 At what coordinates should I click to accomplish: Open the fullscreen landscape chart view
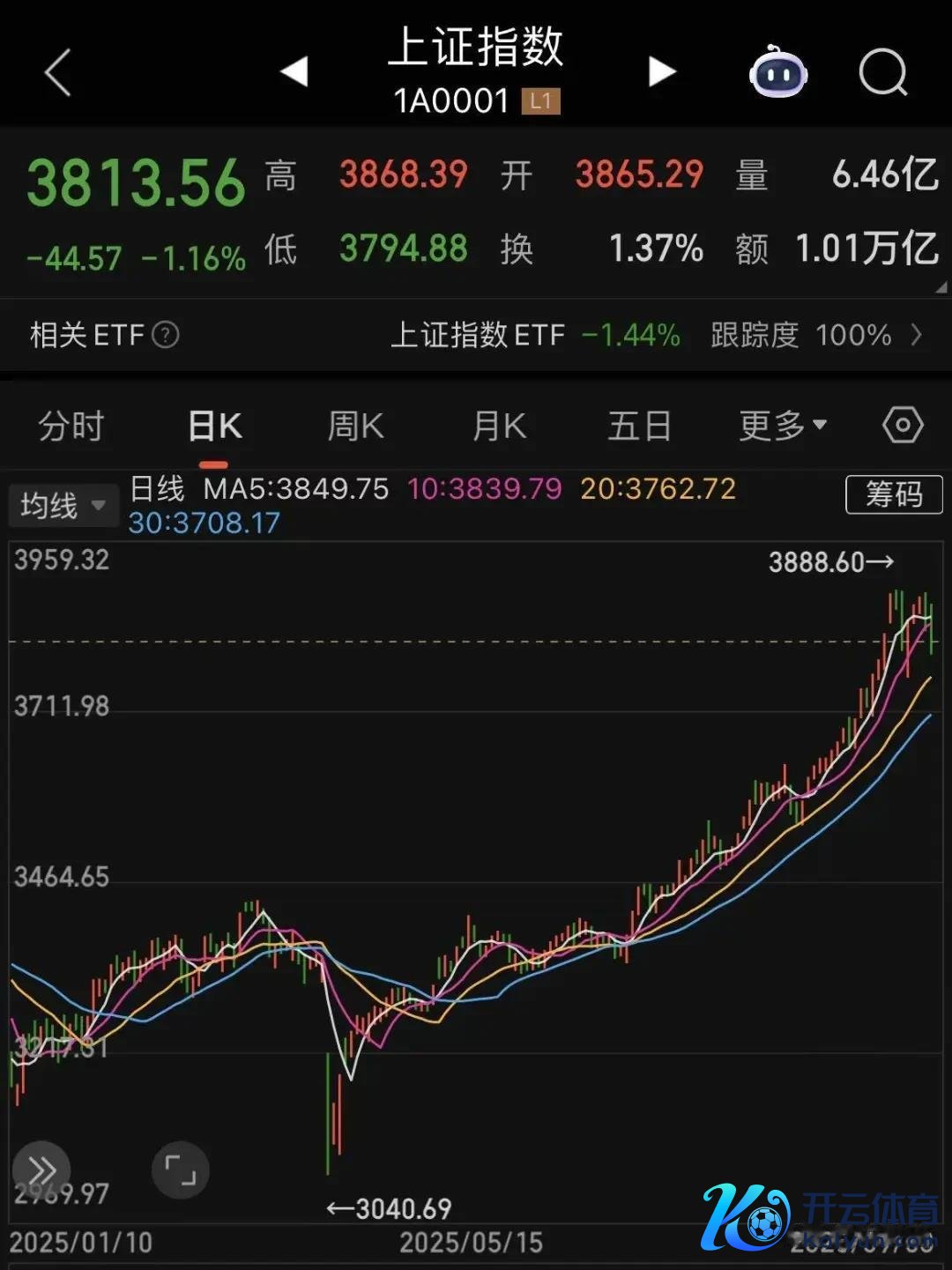[181, 1170]
